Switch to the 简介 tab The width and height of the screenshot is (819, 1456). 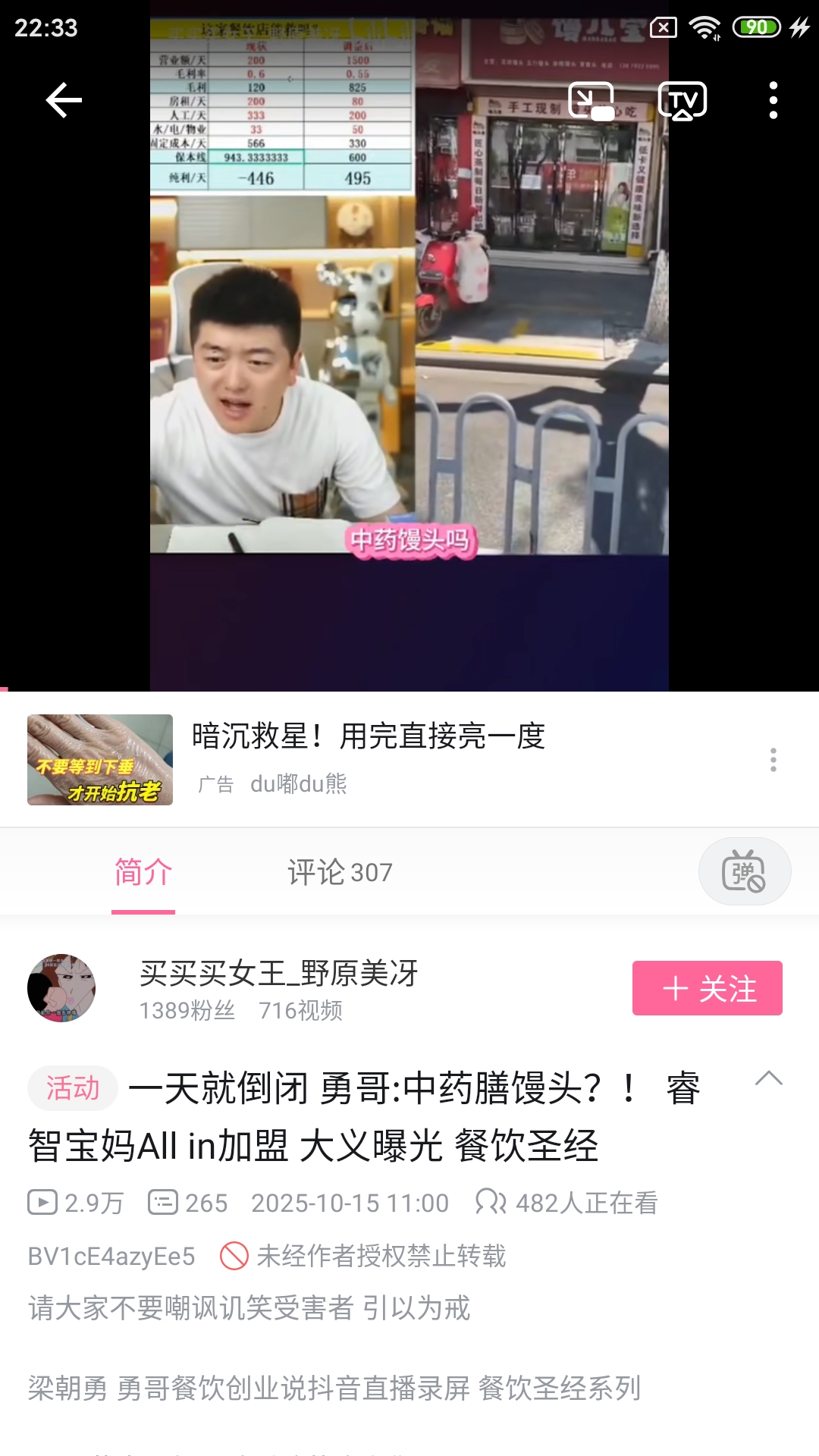click(x=143, y=873)
